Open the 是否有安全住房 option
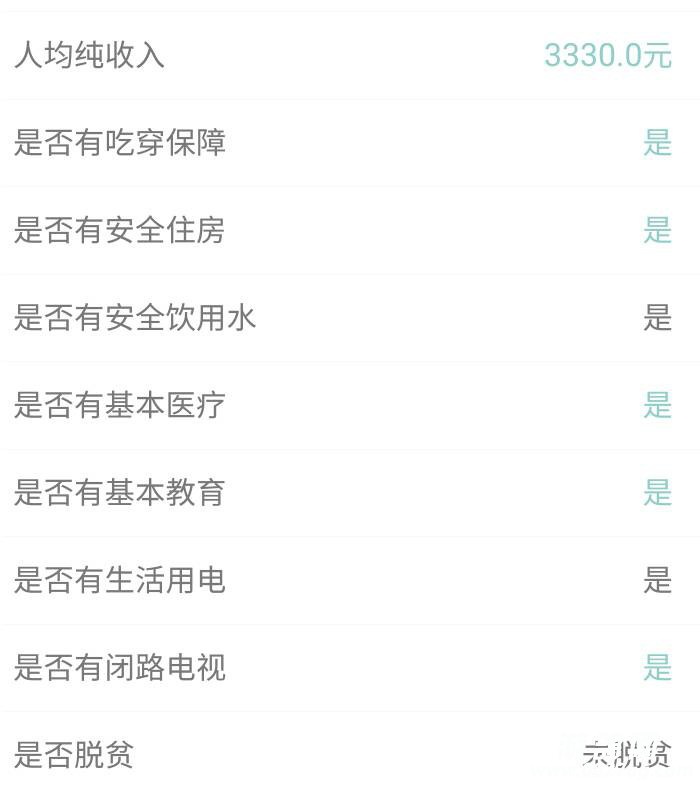 tap(657, 230)
